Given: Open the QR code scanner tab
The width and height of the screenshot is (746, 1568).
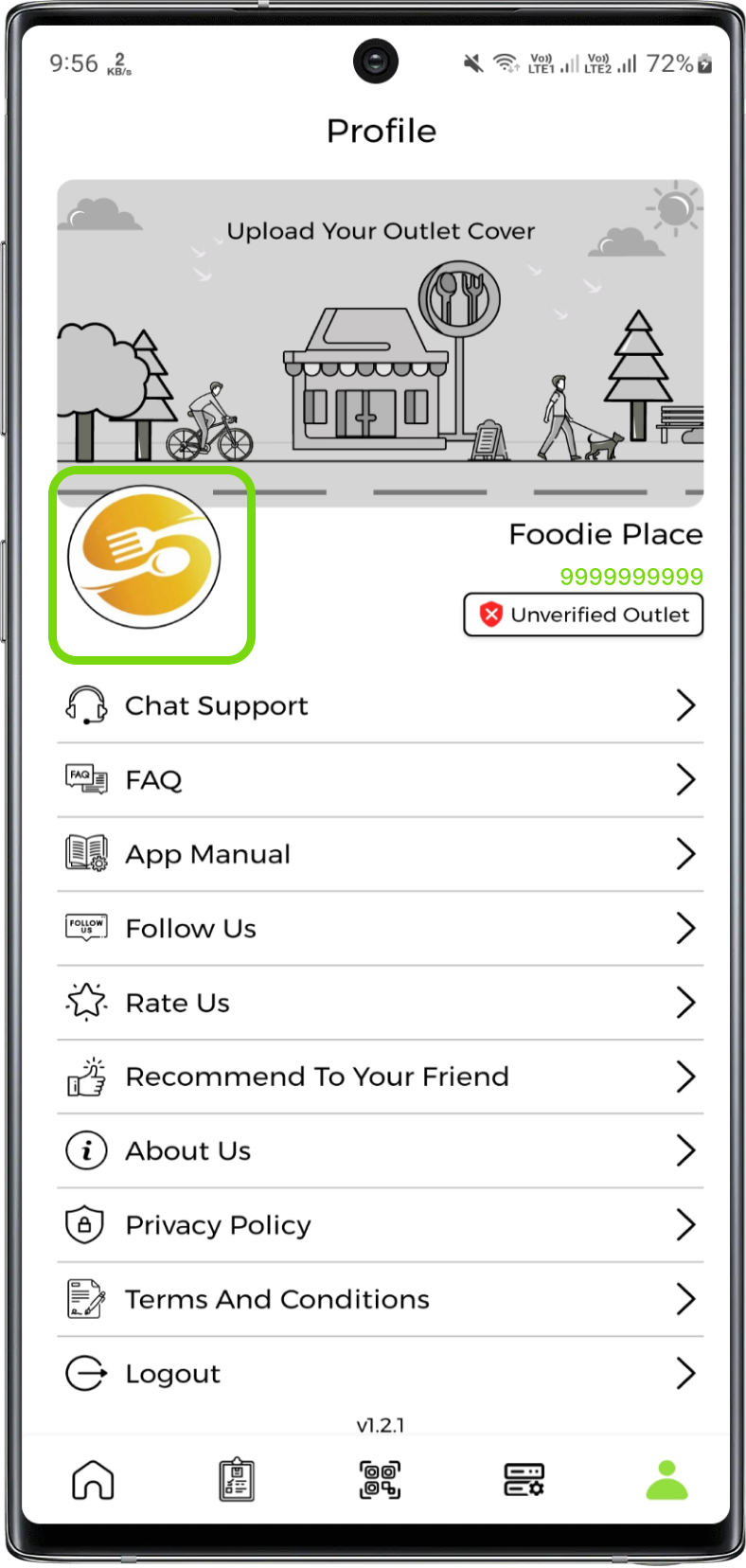Looking at the screenshot, I should (381, 1480).
